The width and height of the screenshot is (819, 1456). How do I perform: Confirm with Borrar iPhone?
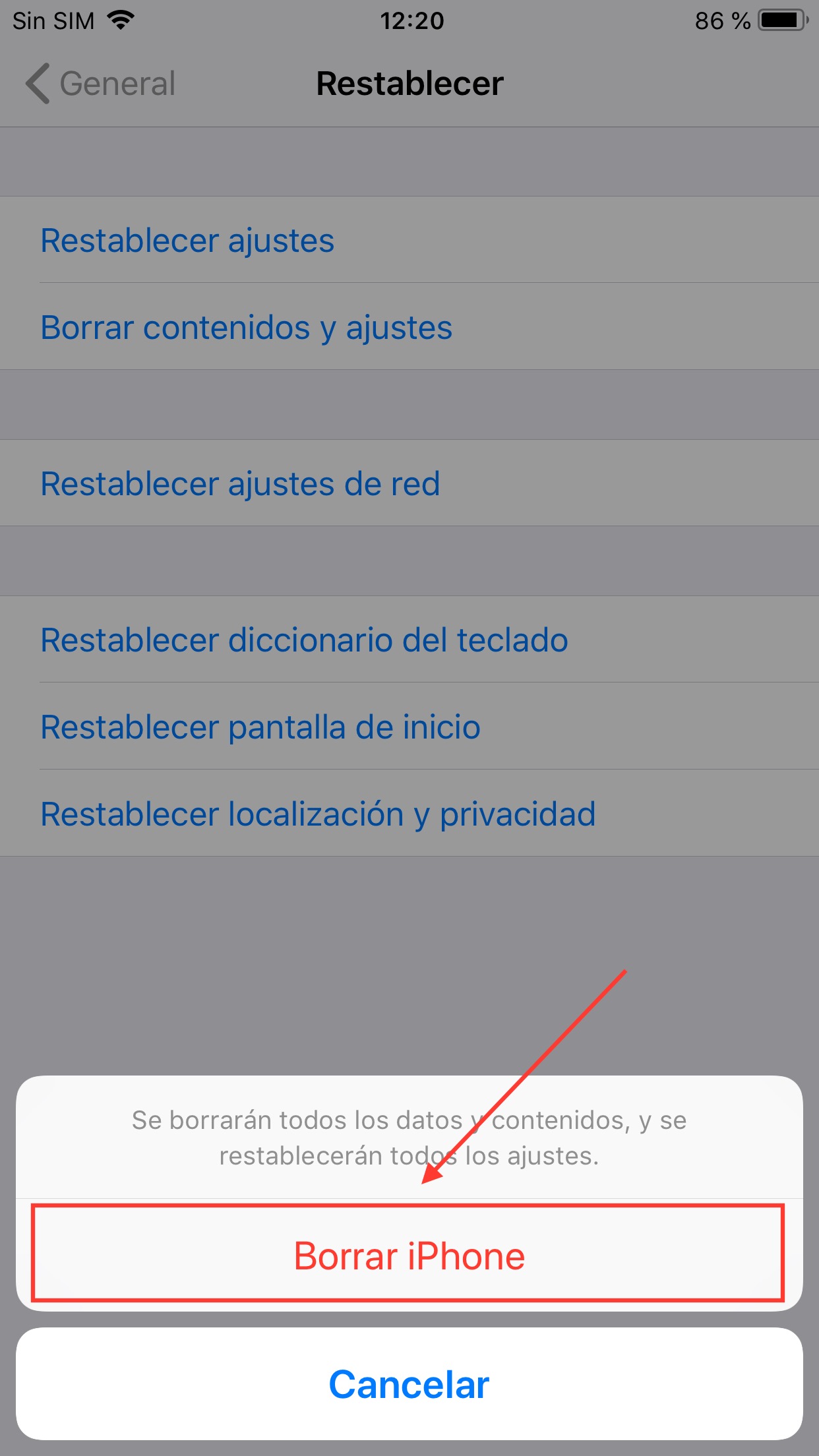[x=409, y=1255]
